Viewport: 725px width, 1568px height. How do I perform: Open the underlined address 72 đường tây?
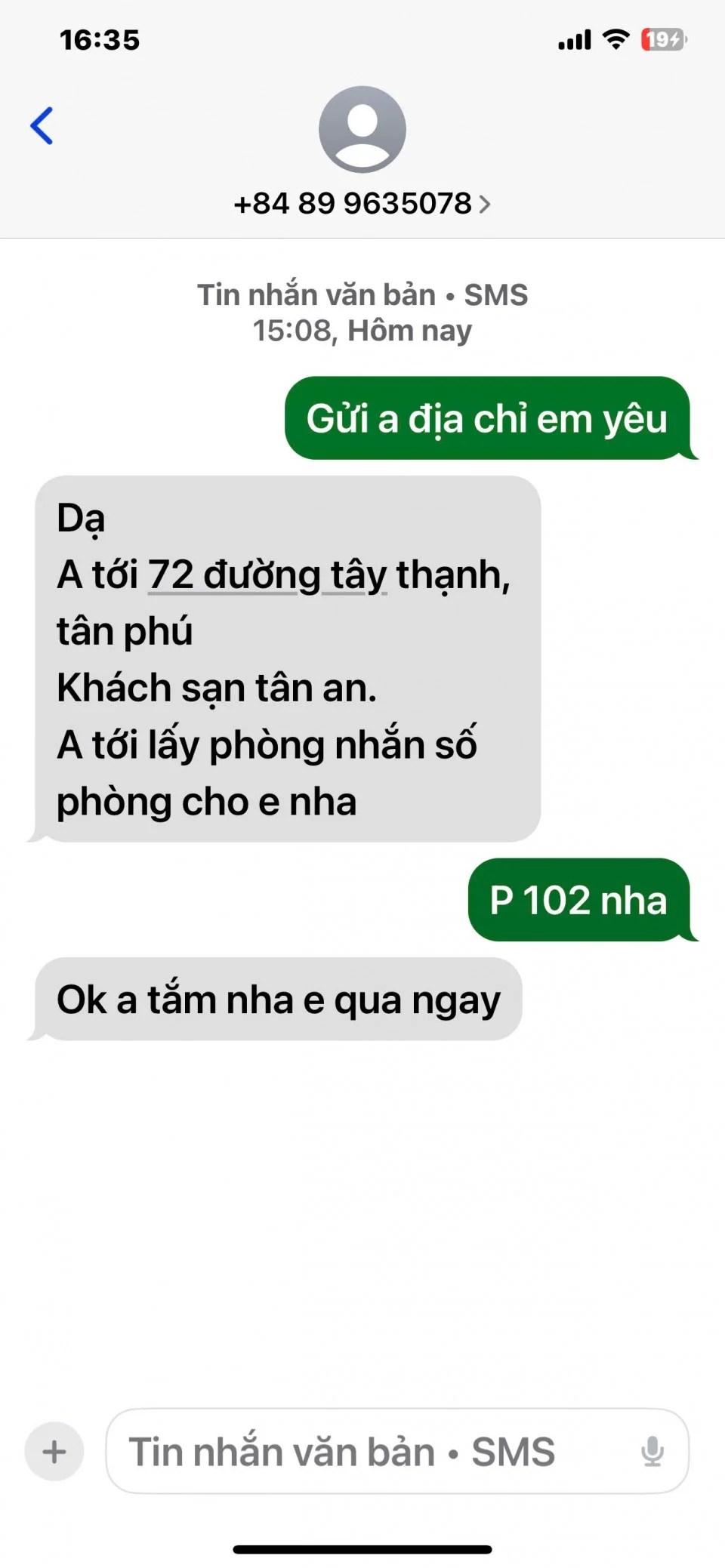(x=267, y=575)
